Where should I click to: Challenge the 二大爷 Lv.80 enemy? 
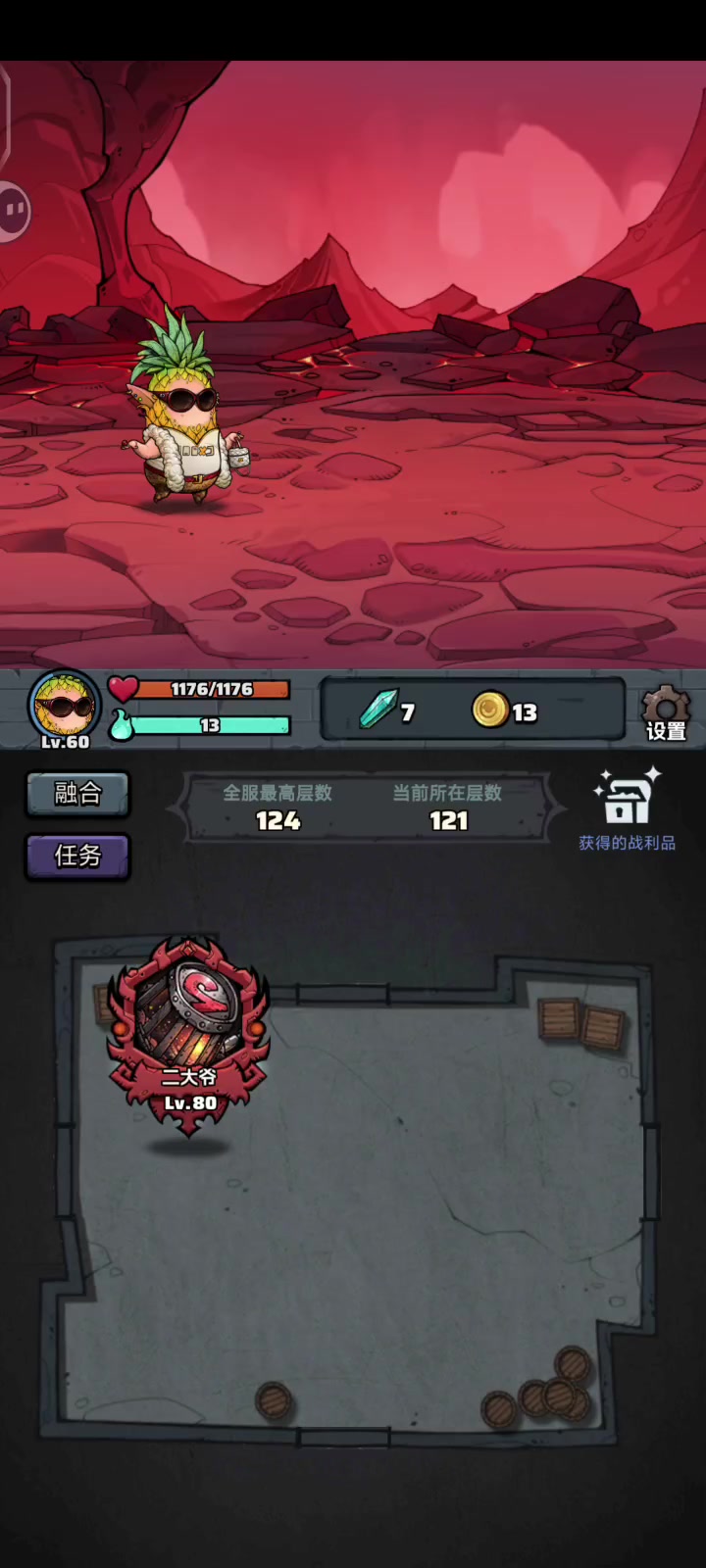[188, 1037]
